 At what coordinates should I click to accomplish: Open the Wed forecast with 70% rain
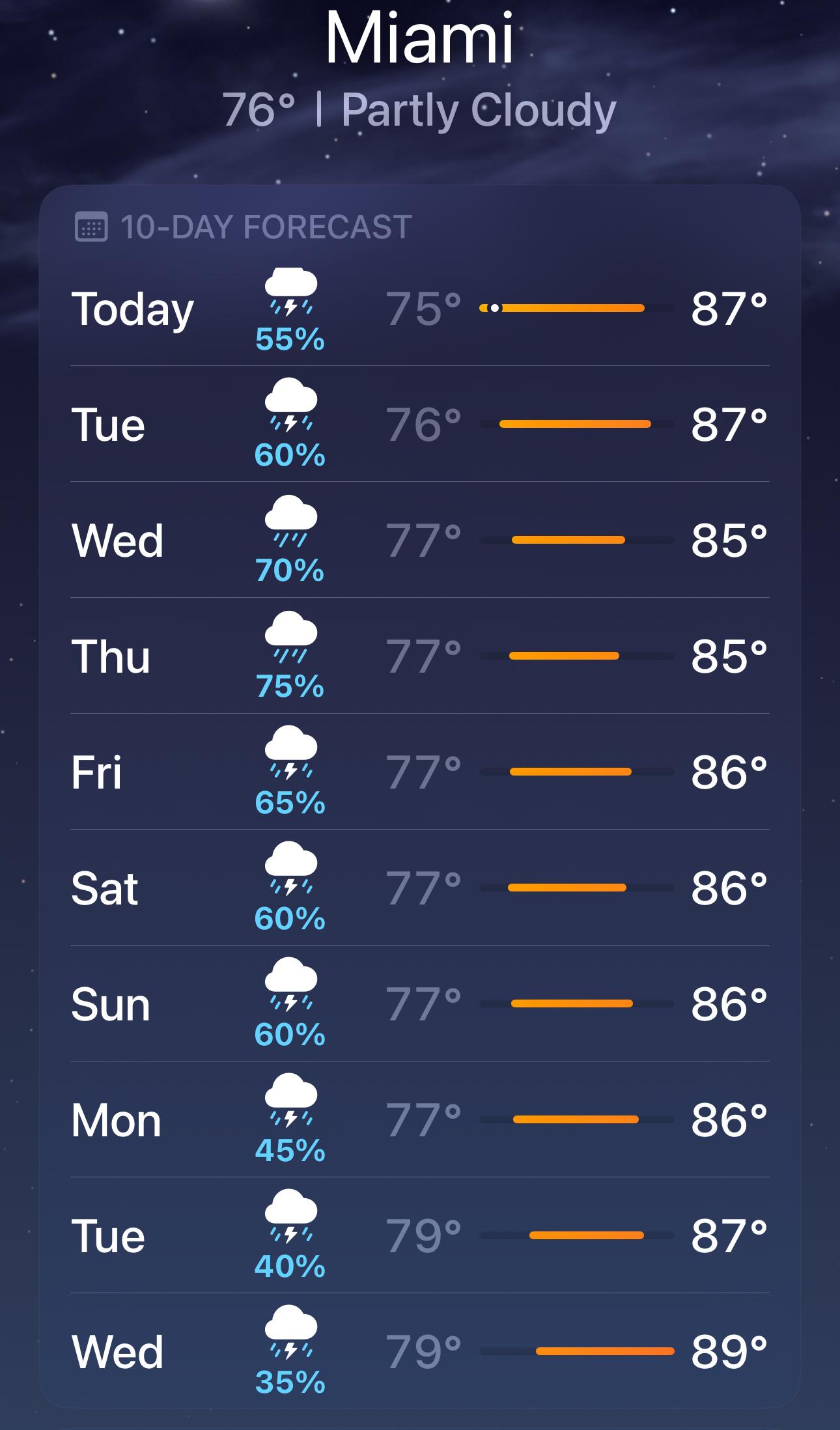pyautogui.click(x=420, y=540)
